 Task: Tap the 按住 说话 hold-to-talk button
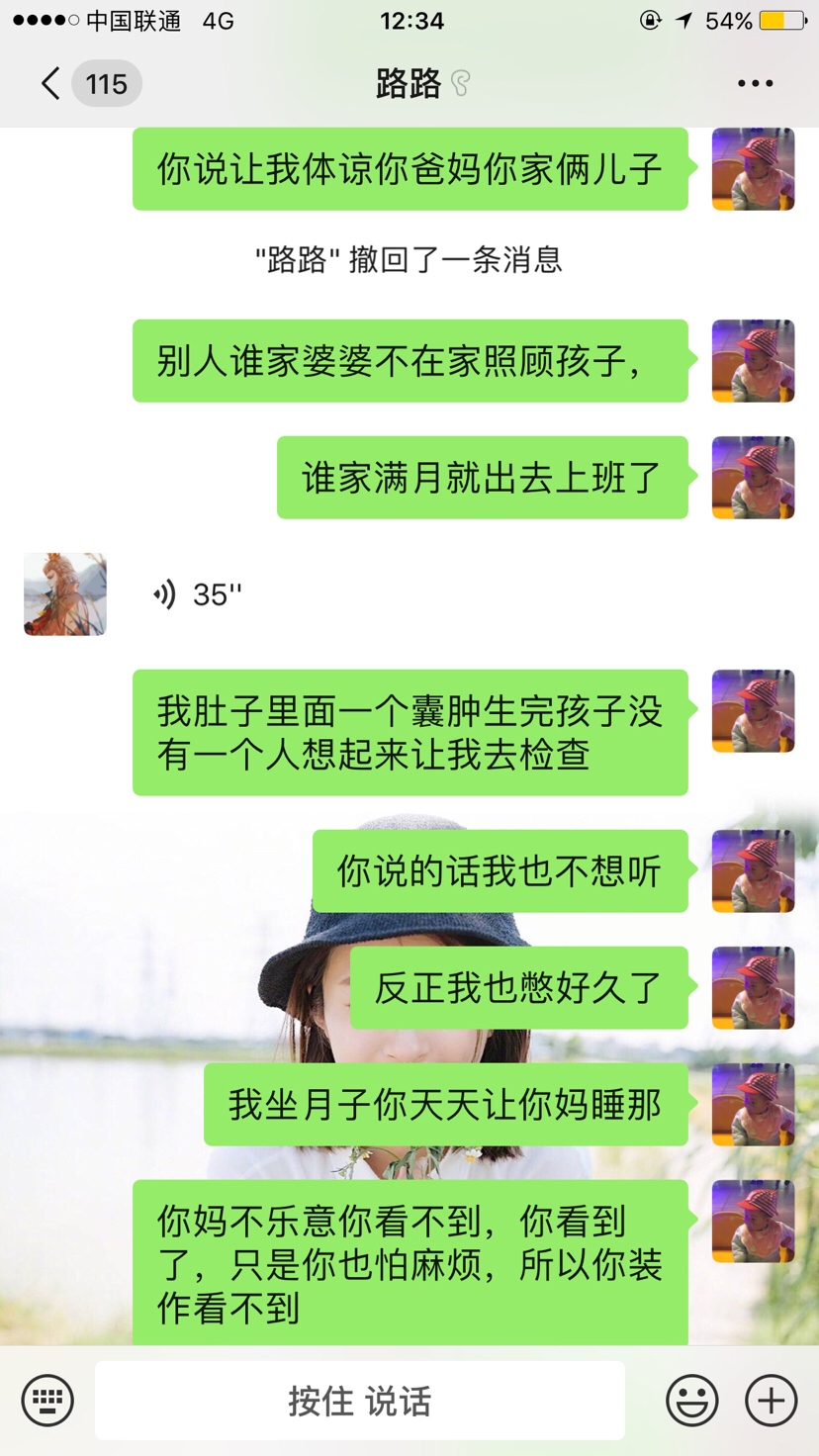(360, 1401)
